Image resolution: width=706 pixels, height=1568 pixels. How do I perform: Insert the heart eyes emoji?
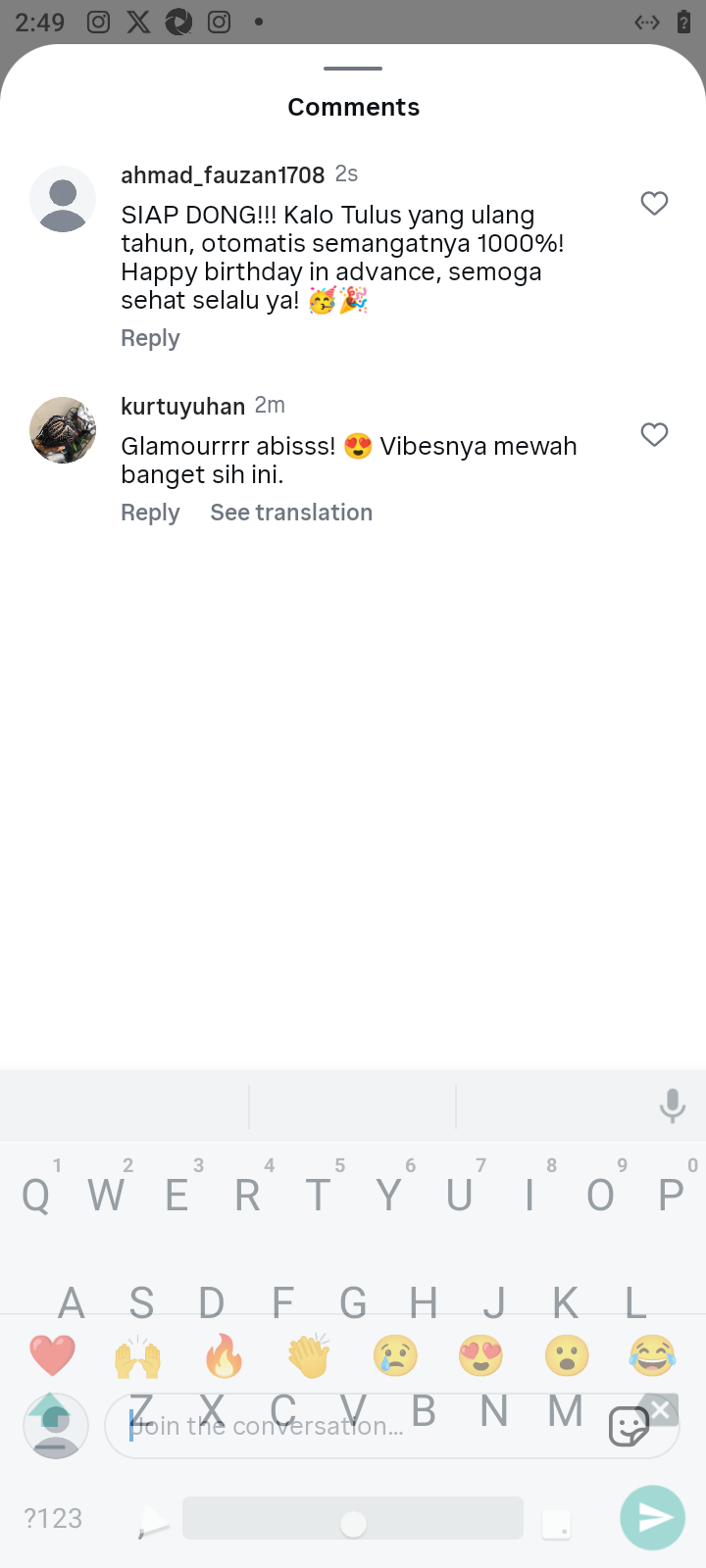[x=481, y=1356]
